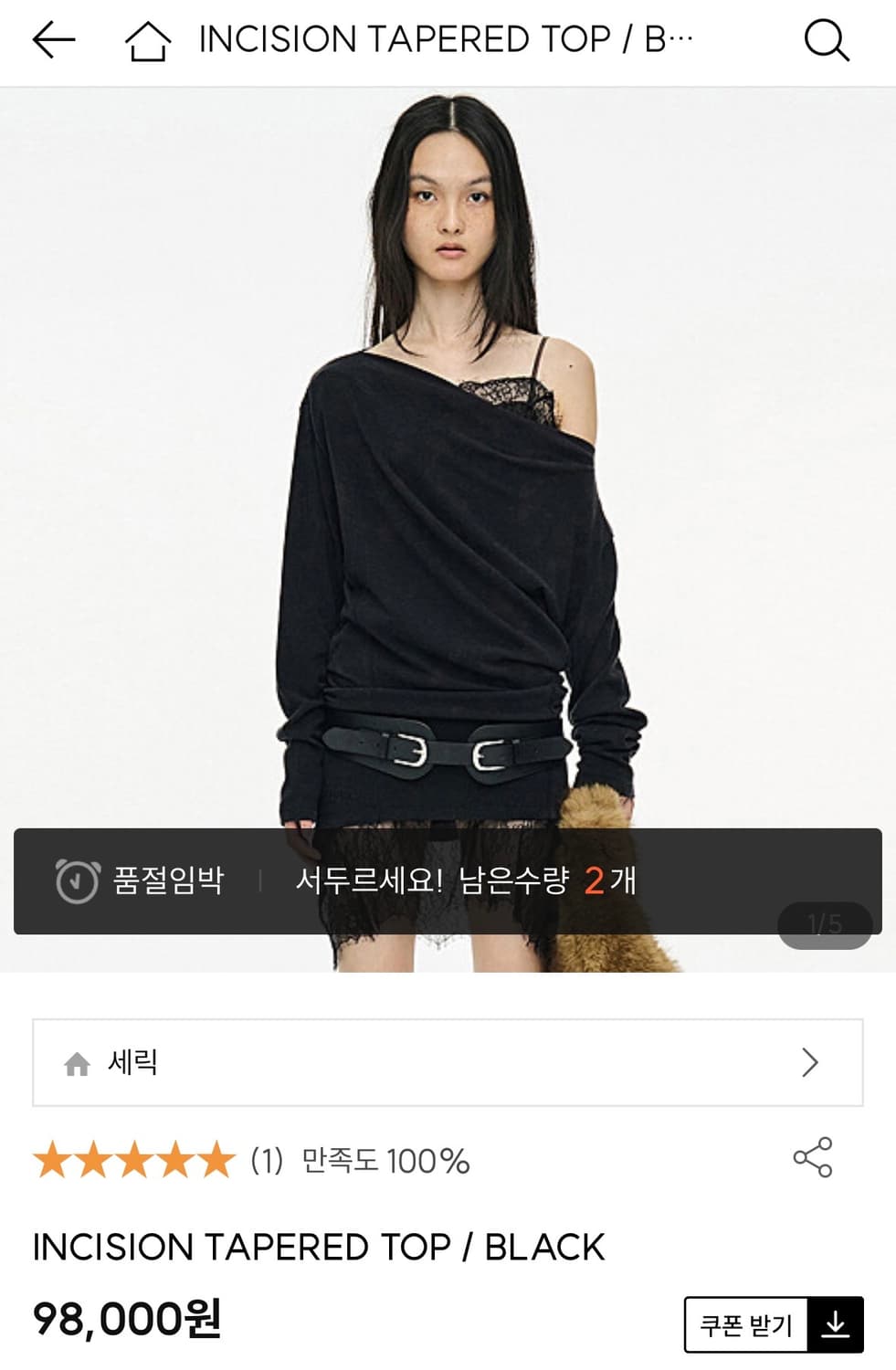Image resolution: width=896 pixels, height=1370 pixels.
Task: Open the truncated product title in the header
Action: (x=443, y=40)
